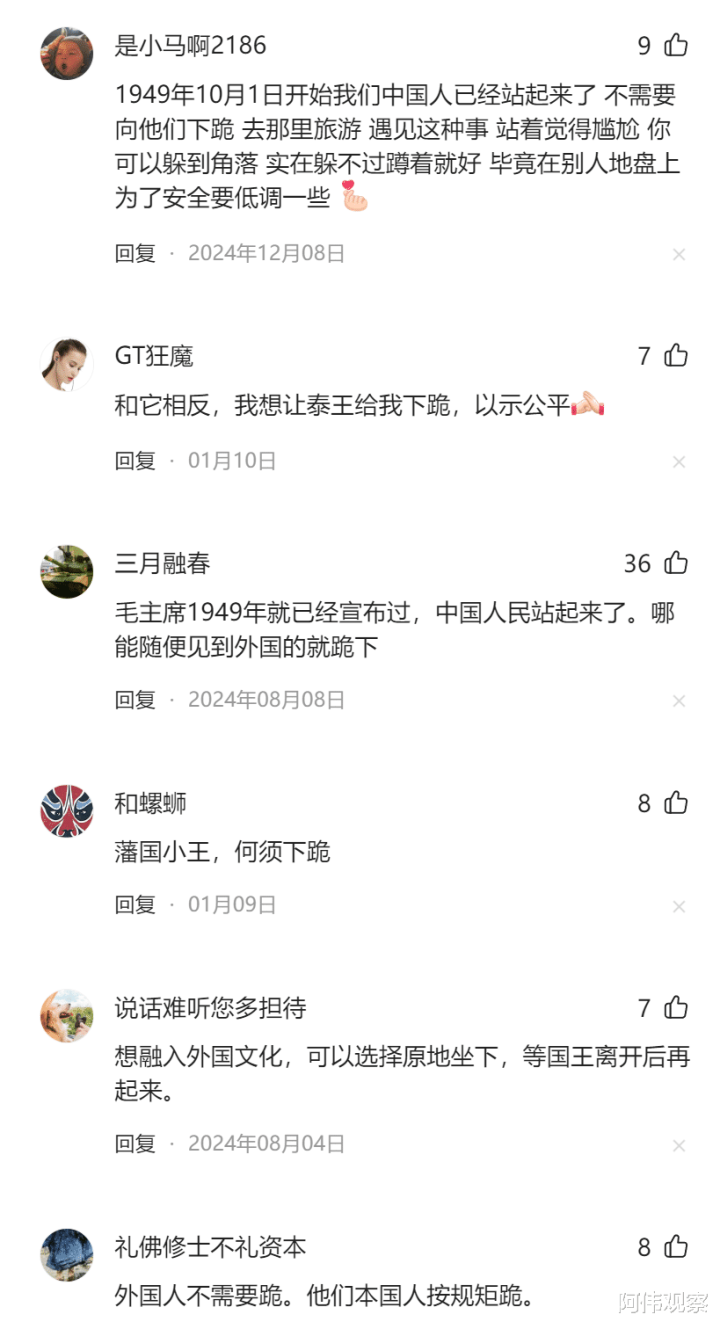
Task: Open 是小马啊2186's profile avatar
Action: click(x=67, y=54)
